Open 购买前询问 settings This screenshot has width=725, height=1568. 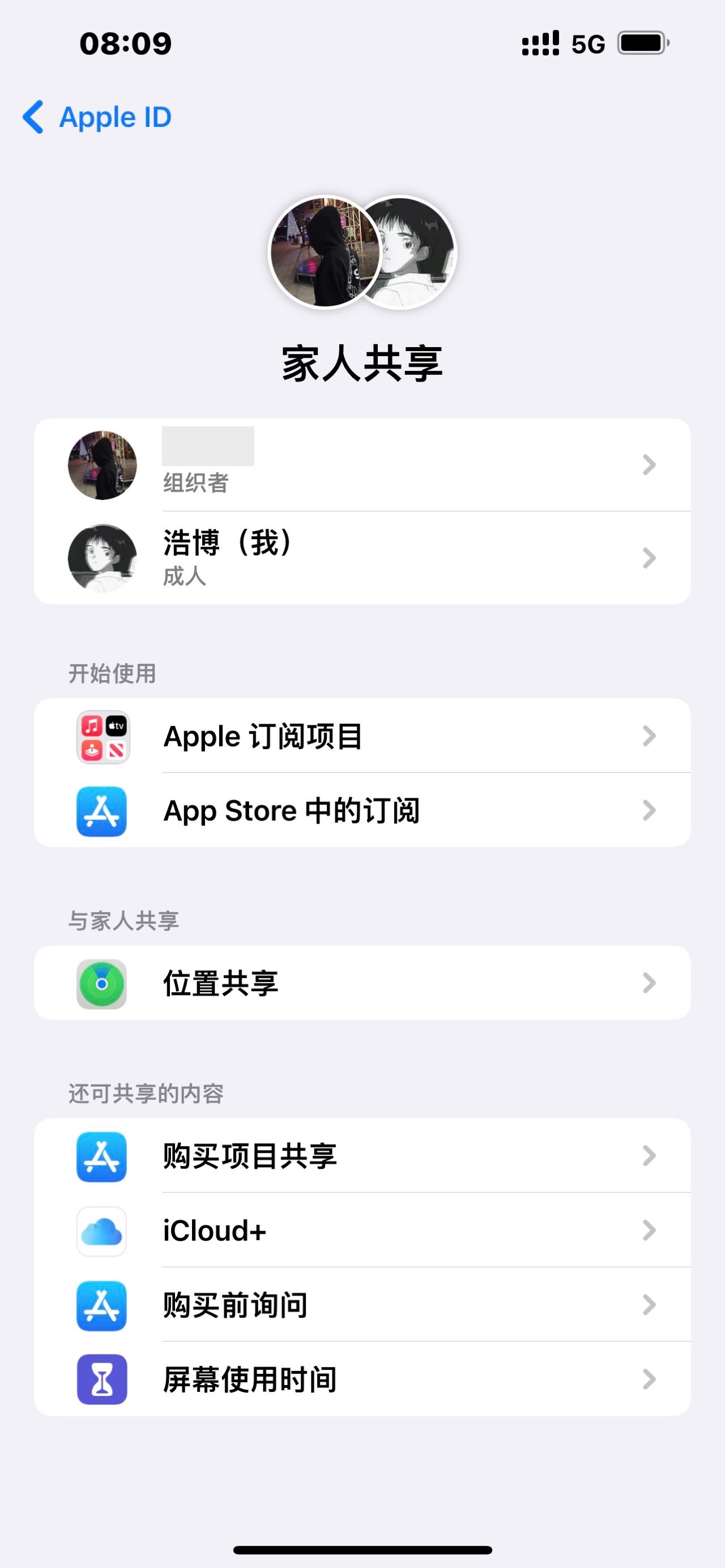click(362, 1305)
